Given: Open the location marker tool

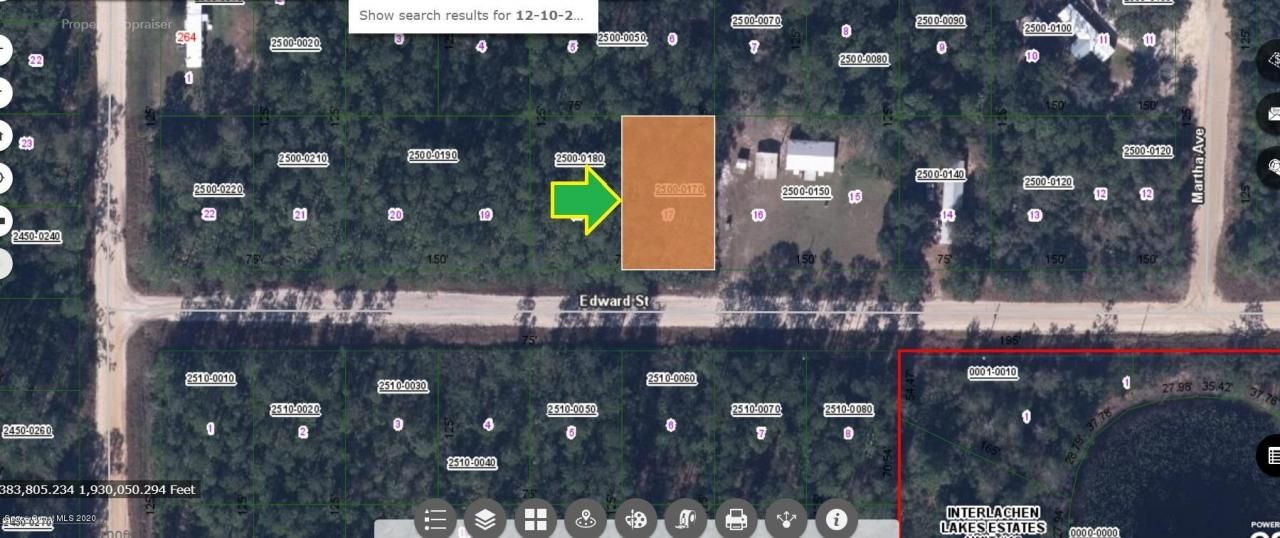Looking at the screenshot, I should pyautogui.click(x=585, y=519).
